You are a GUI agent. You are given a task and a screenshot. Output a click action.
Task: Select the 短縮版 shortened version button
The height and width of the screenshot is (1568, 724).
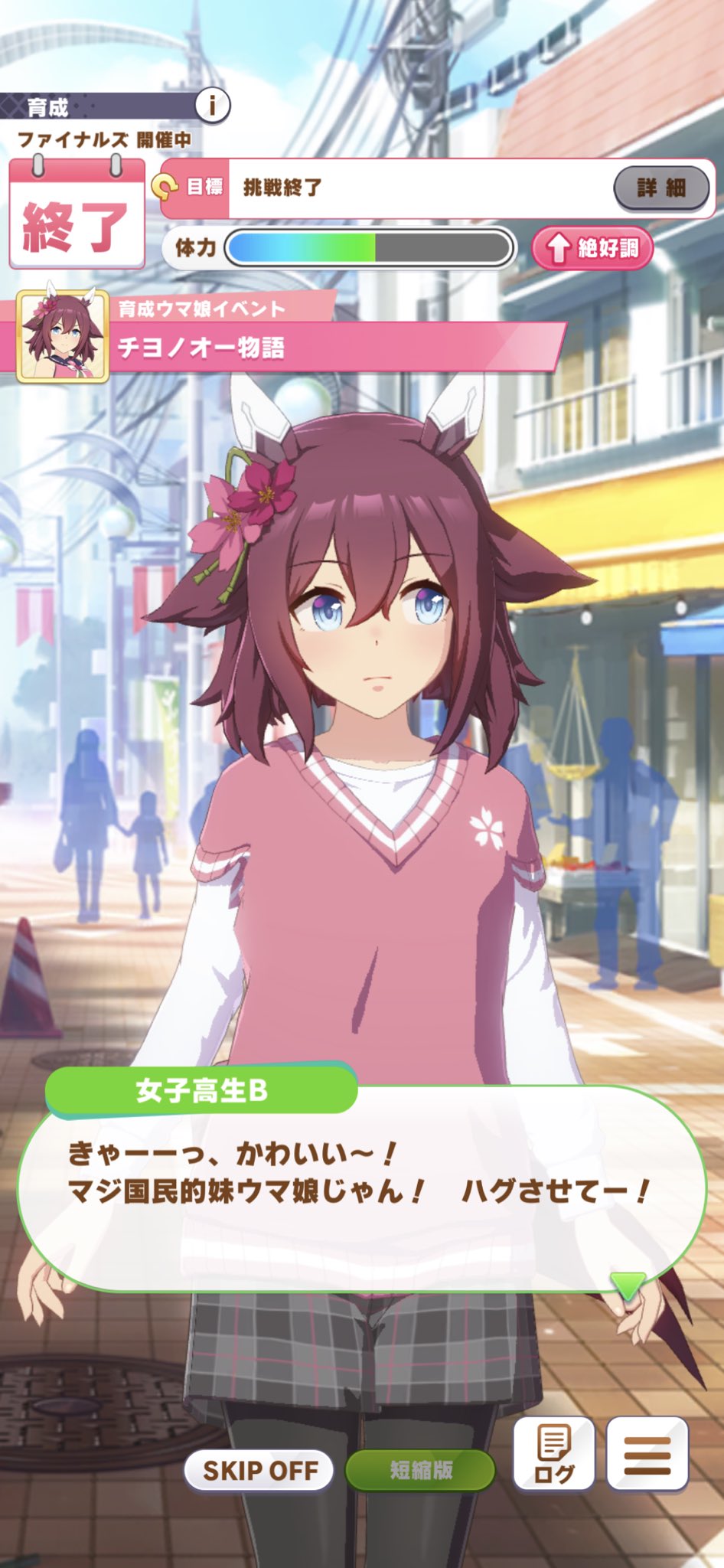point(420,1470)
